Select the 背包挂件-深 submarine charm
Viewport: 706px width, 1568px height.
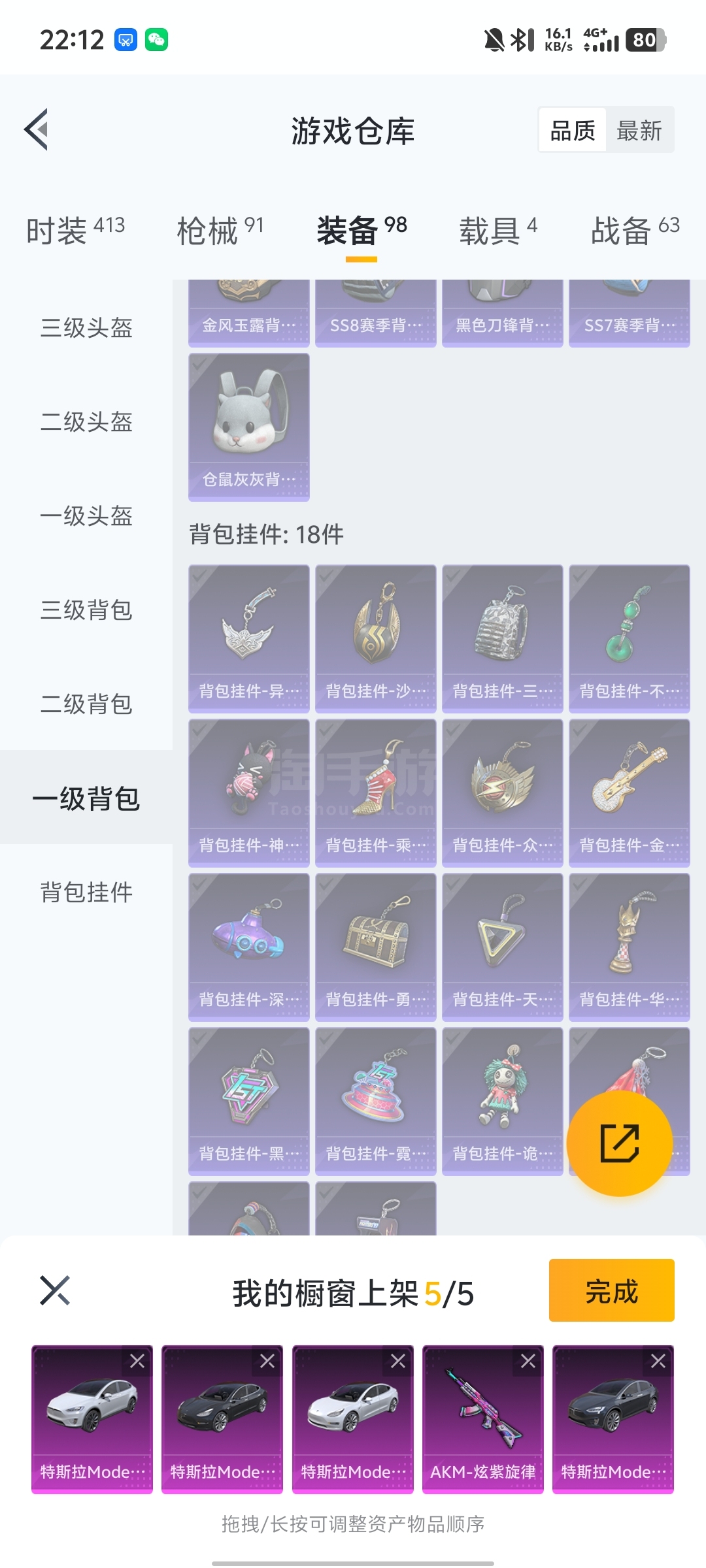click(248, 947)
